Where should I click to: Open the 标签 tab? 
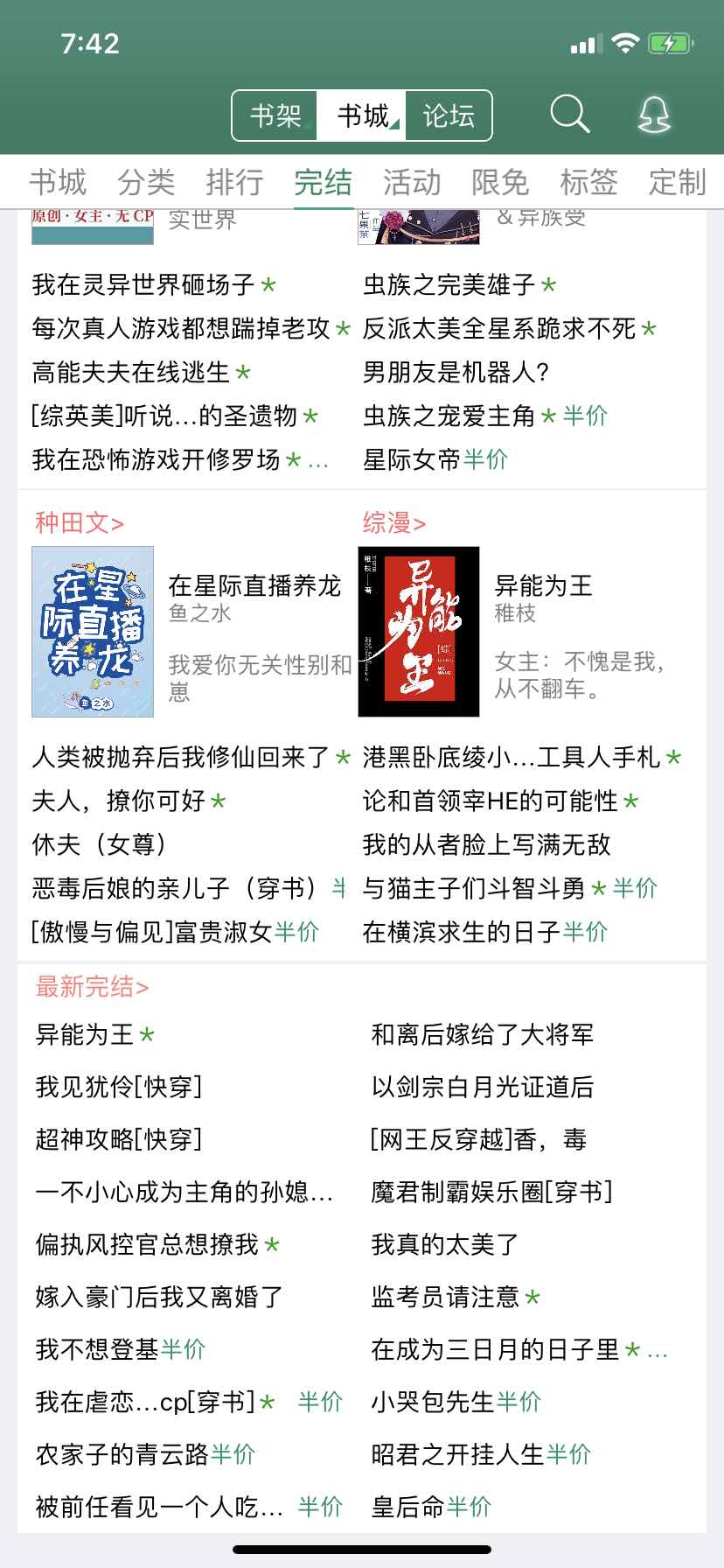click(588, 182)
